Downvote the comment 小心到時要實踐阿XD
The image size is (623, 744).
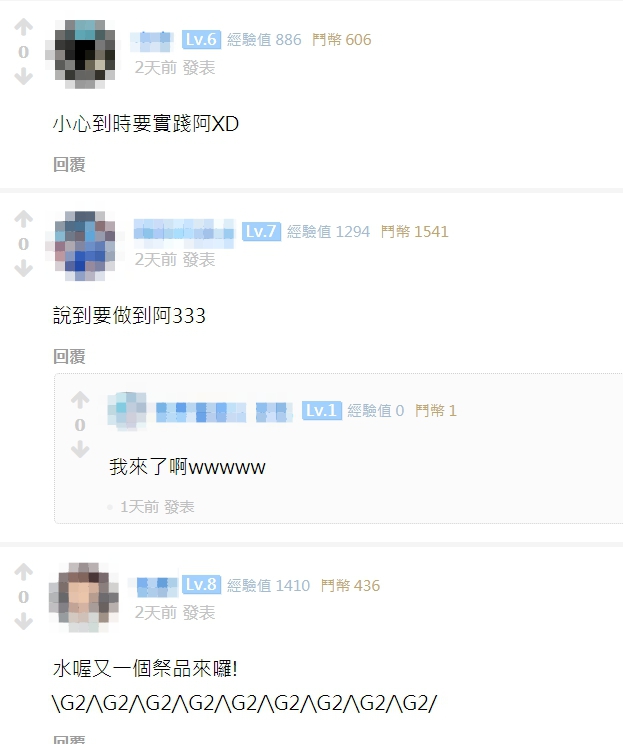coord(23,77)
